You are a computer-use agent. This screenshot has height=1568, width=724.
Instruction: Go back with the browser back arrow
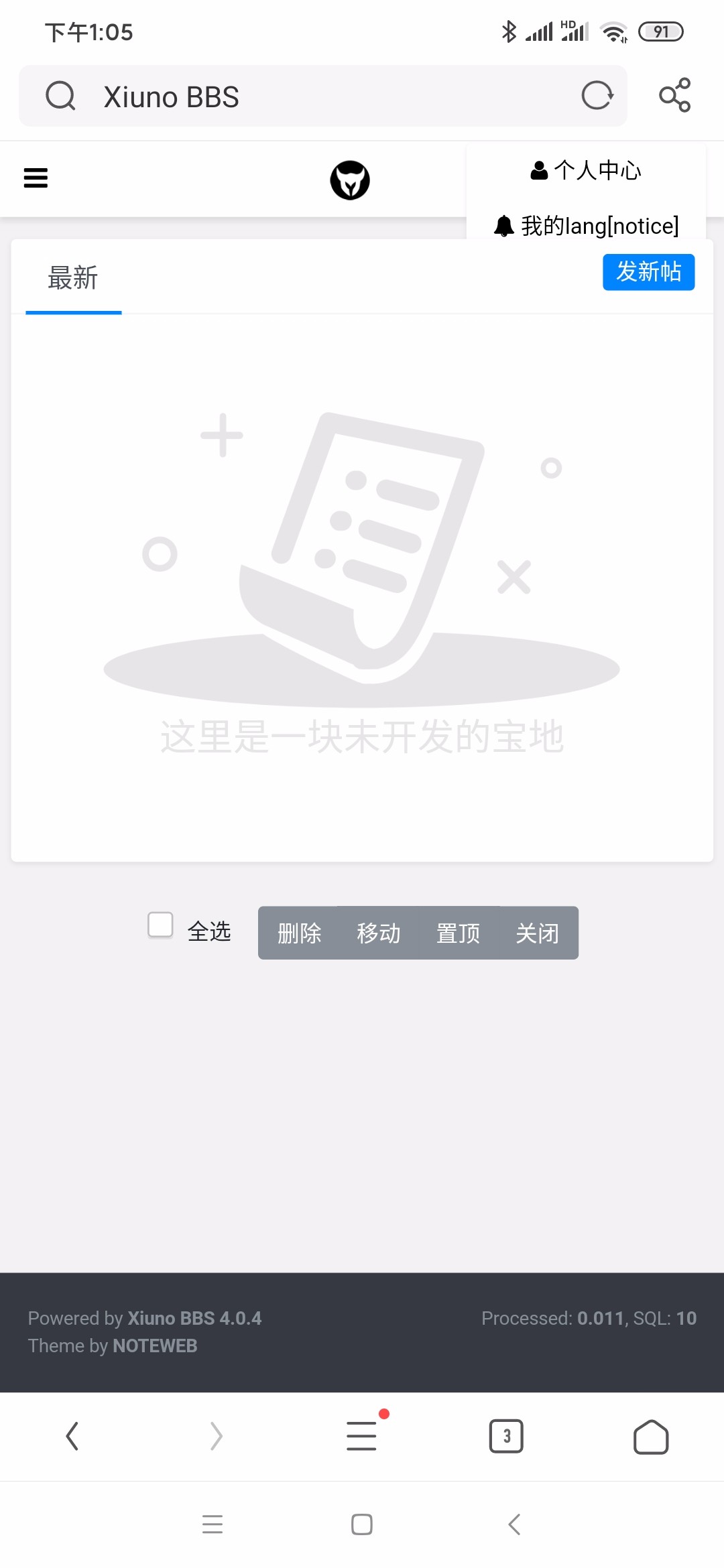tap(72, 1436)
